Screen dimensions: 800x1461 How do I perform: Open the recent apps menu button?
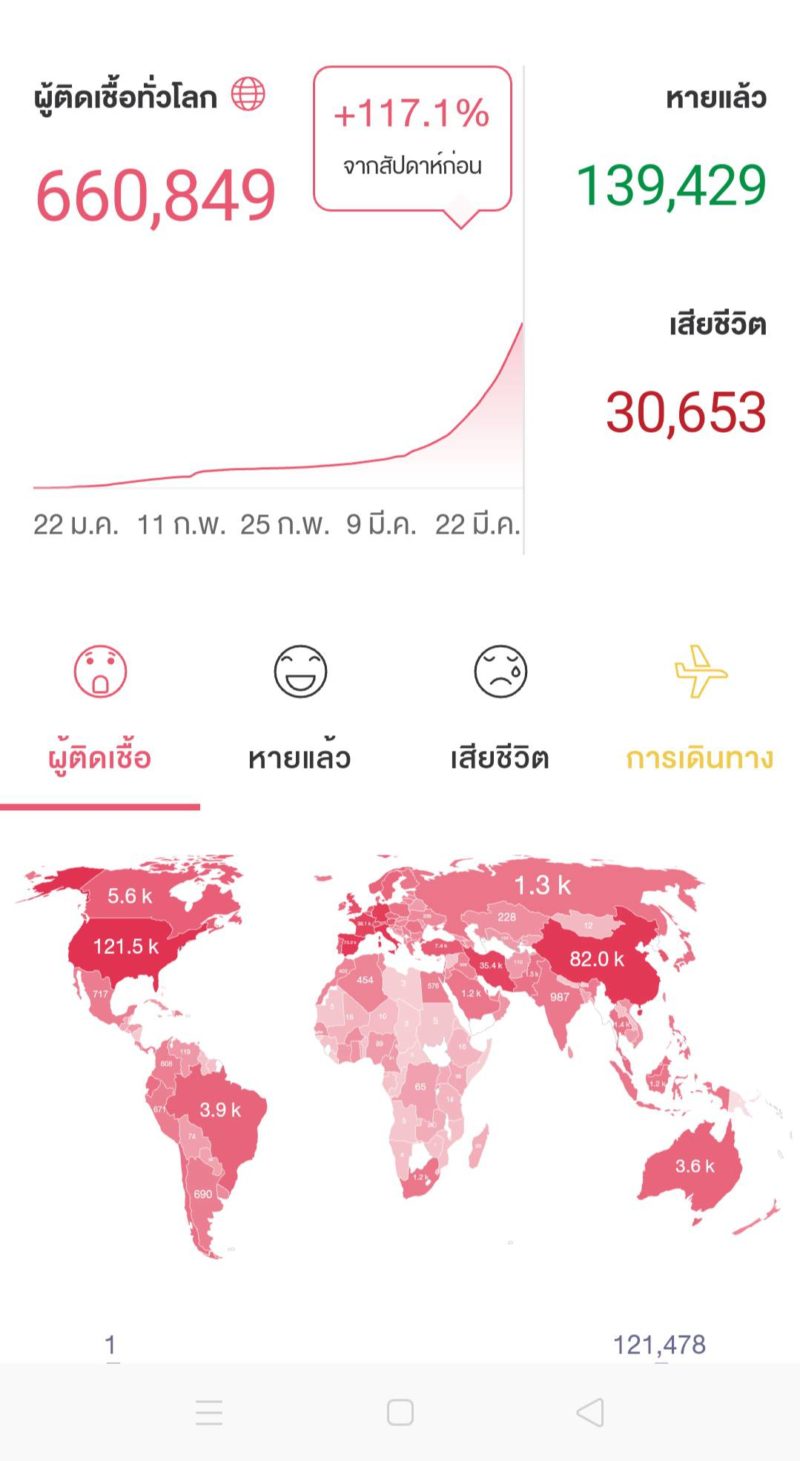(x=209, y=1412)
